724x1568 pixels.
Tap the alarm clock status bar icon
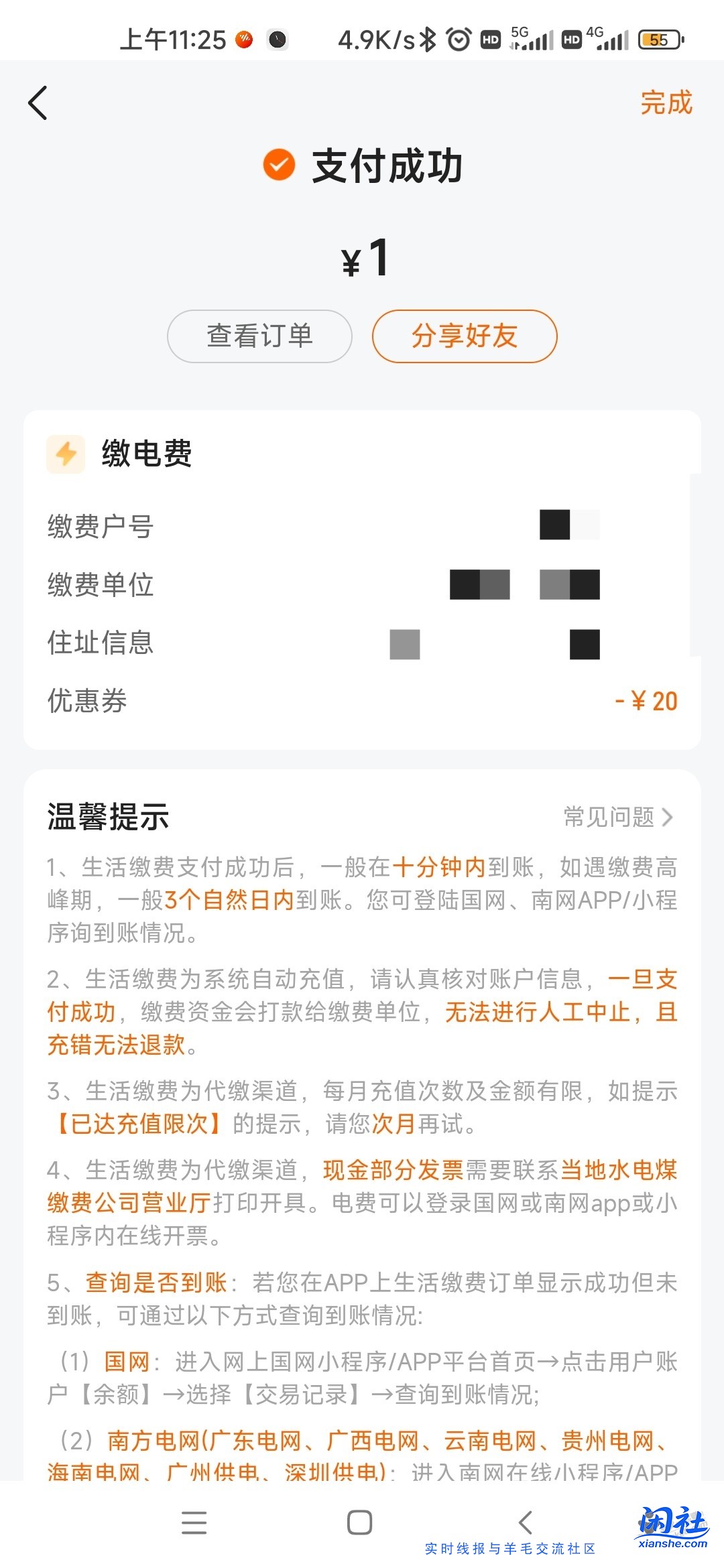[x=459, y=39]
